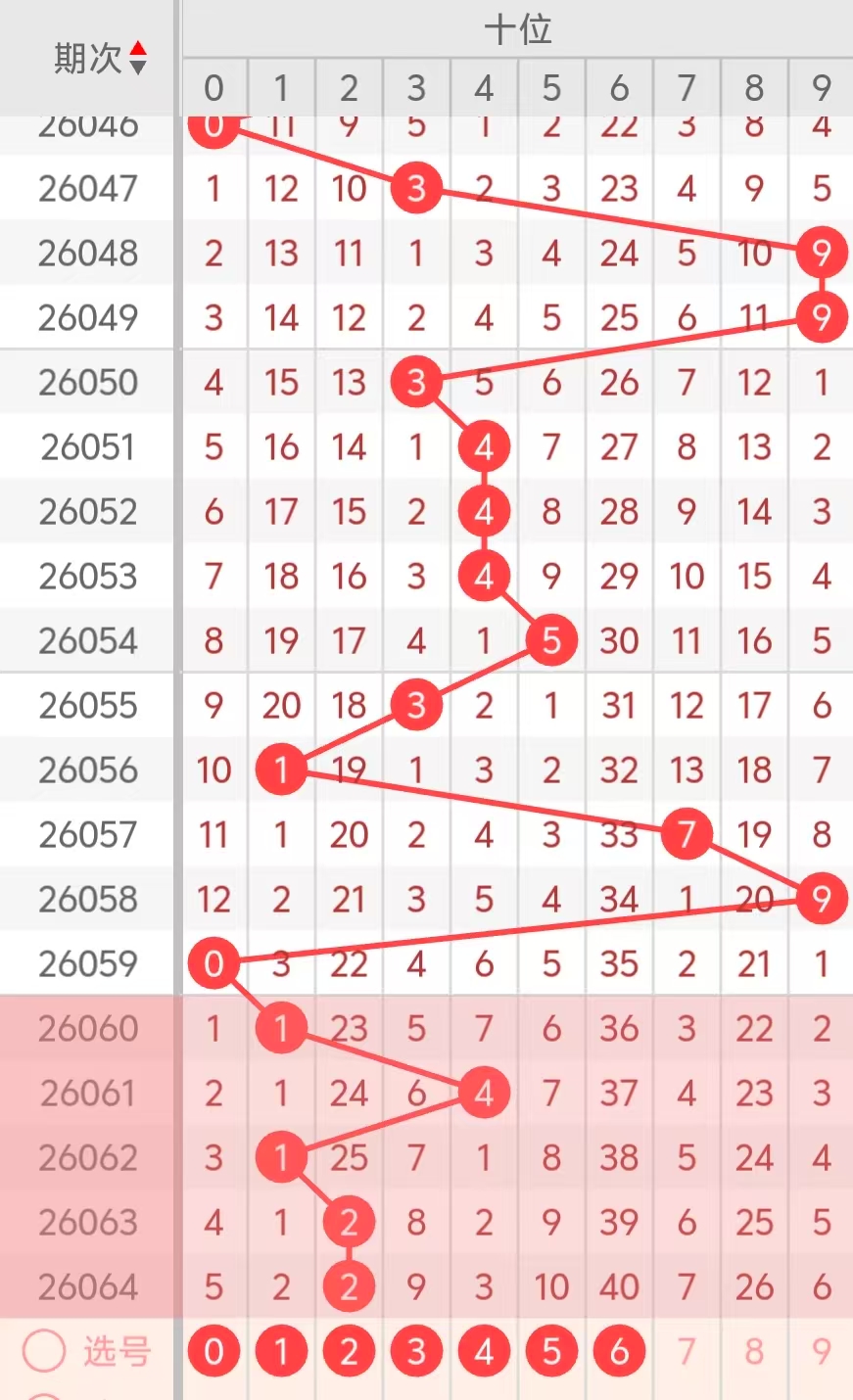853x1400 pixels.
Task: Deselect ball 4 in the 选号 row
Action: pyautogui.click(x=484, y=1352)
